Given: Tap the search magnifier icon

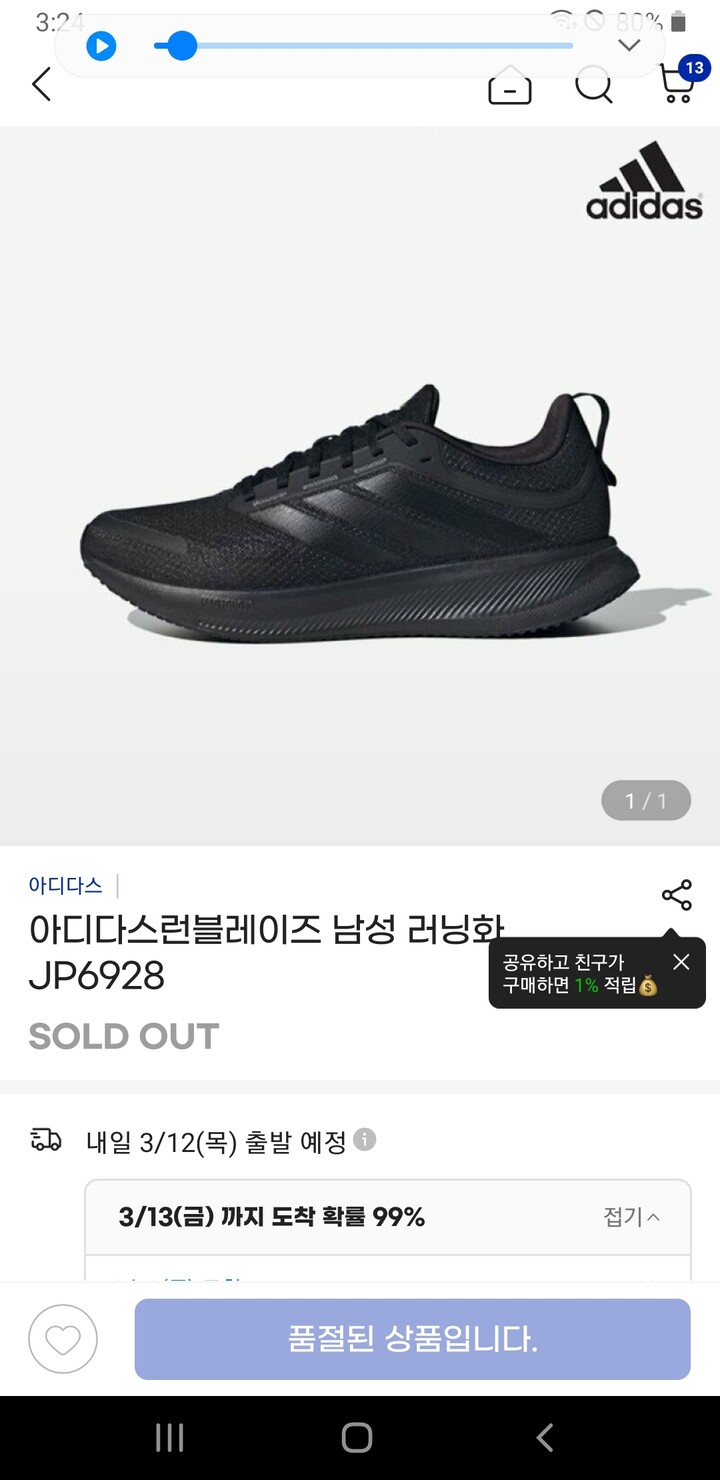Looking at the screenshot, I should tap(594, 86).
